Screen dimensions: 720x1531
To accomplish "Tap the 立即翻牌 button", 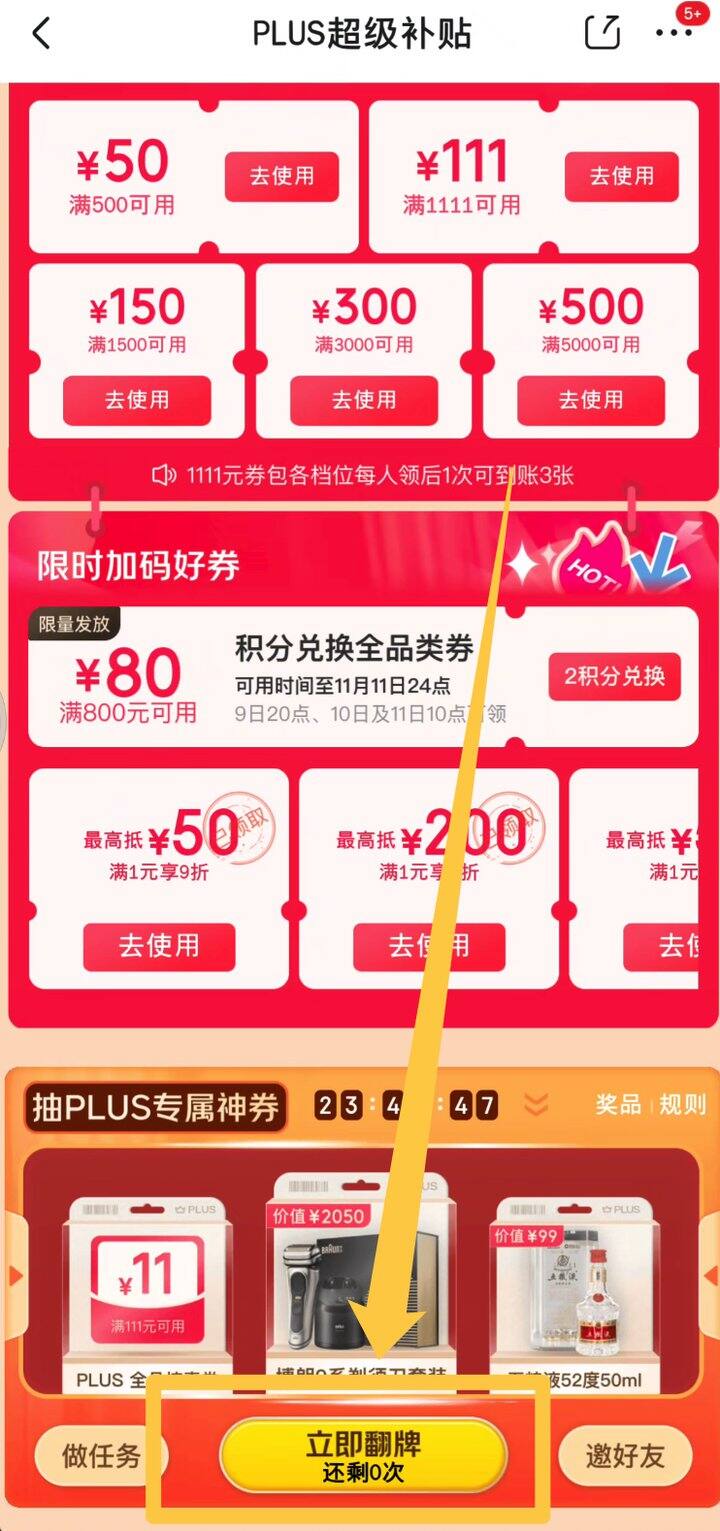I will click(x=363, y=1455).
